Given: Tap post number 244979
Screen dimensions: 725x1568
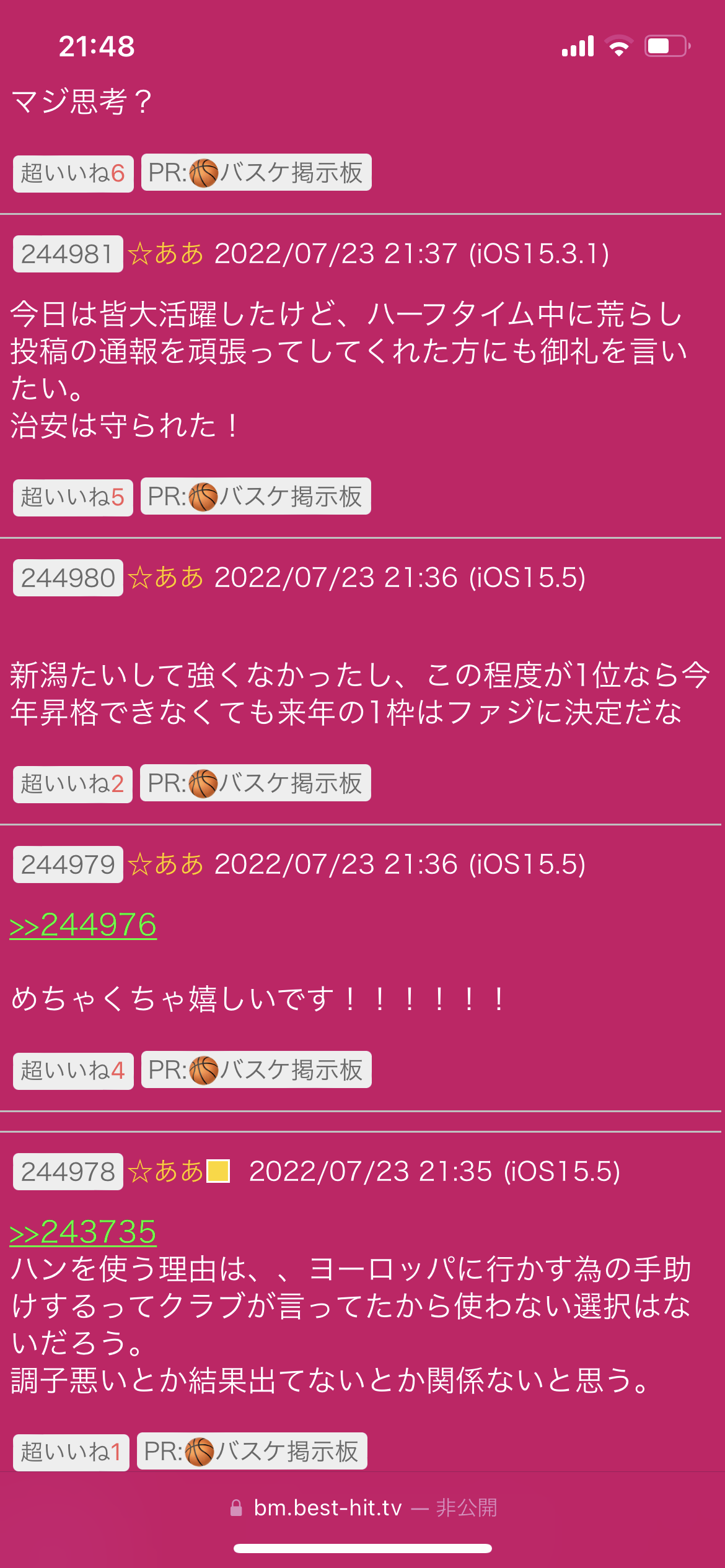Looking at the screenshot, I should [x=68, y=865].
